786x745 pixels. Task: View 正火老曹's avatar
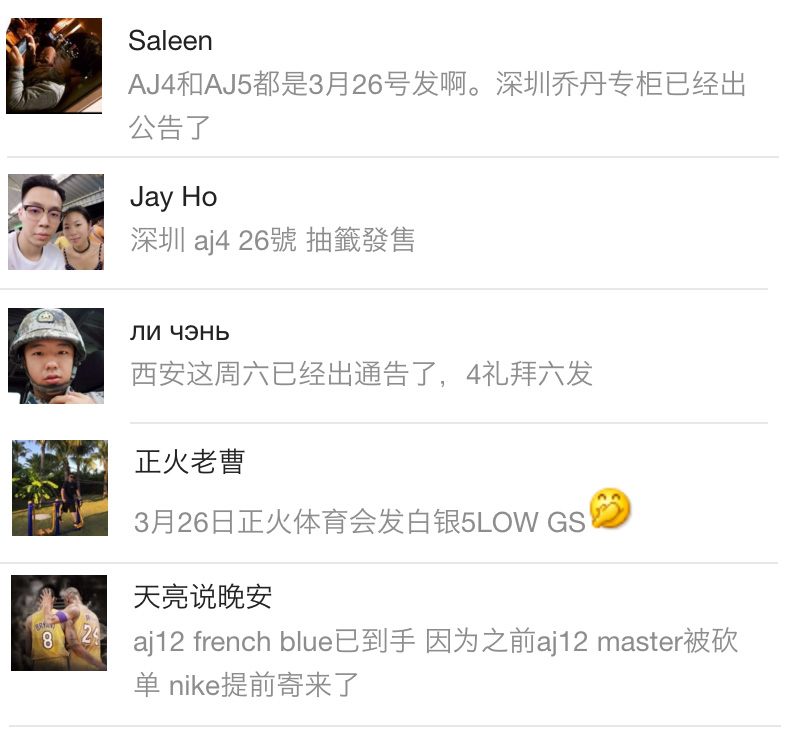pyautogui.click(x=60, y=488)
